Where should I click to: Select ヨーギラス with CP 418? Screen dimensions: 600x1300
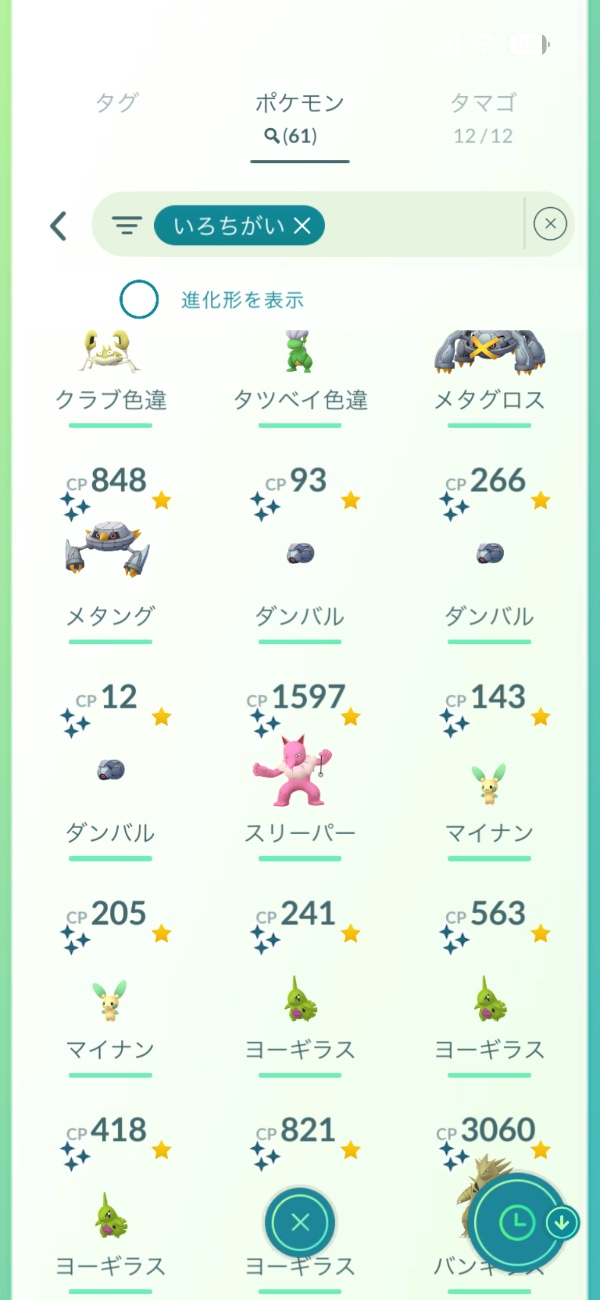pyautogui.click(x=110, y=1210)
